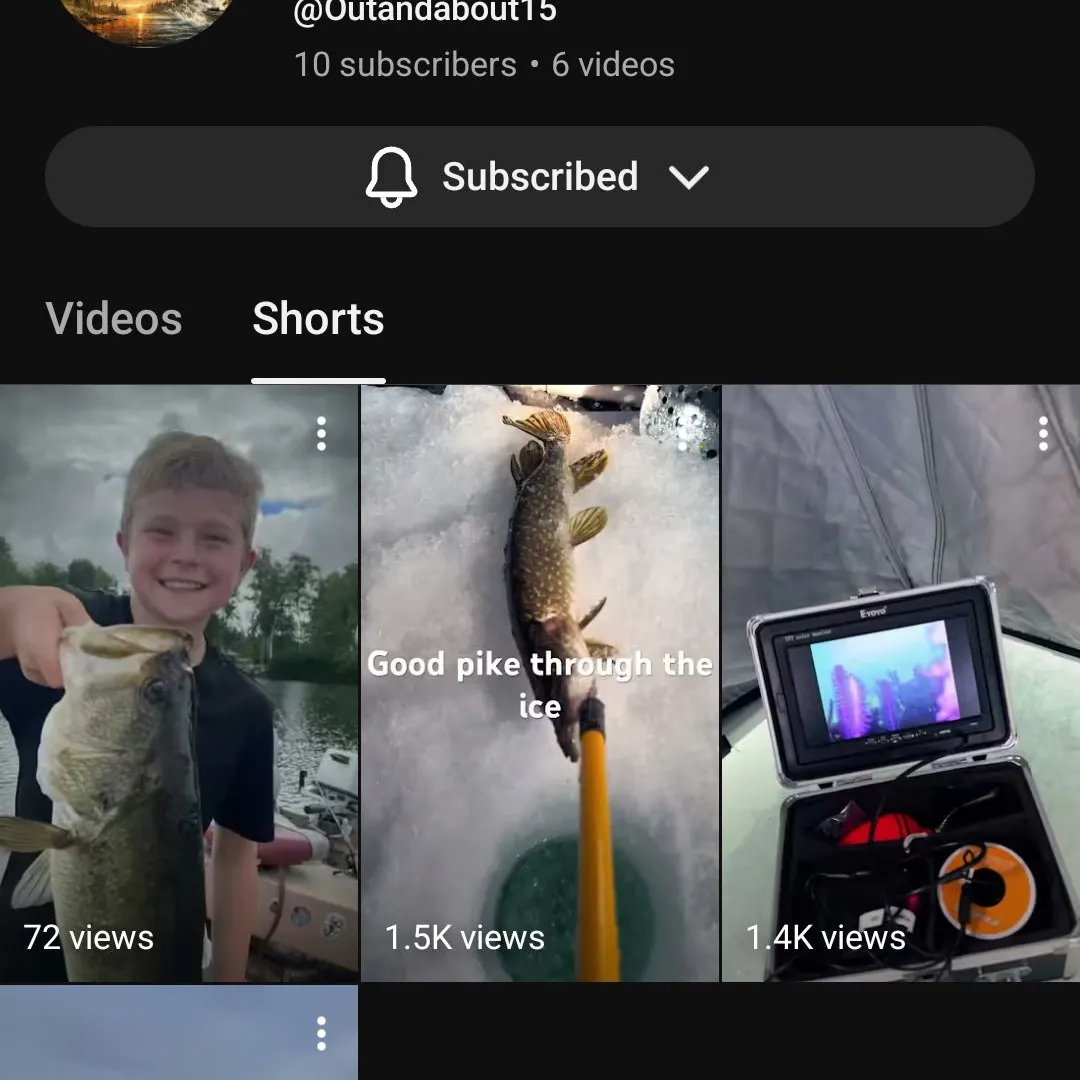
Task: Open the three-dot menu on the pike short
Action: click(x=683, y=434)
